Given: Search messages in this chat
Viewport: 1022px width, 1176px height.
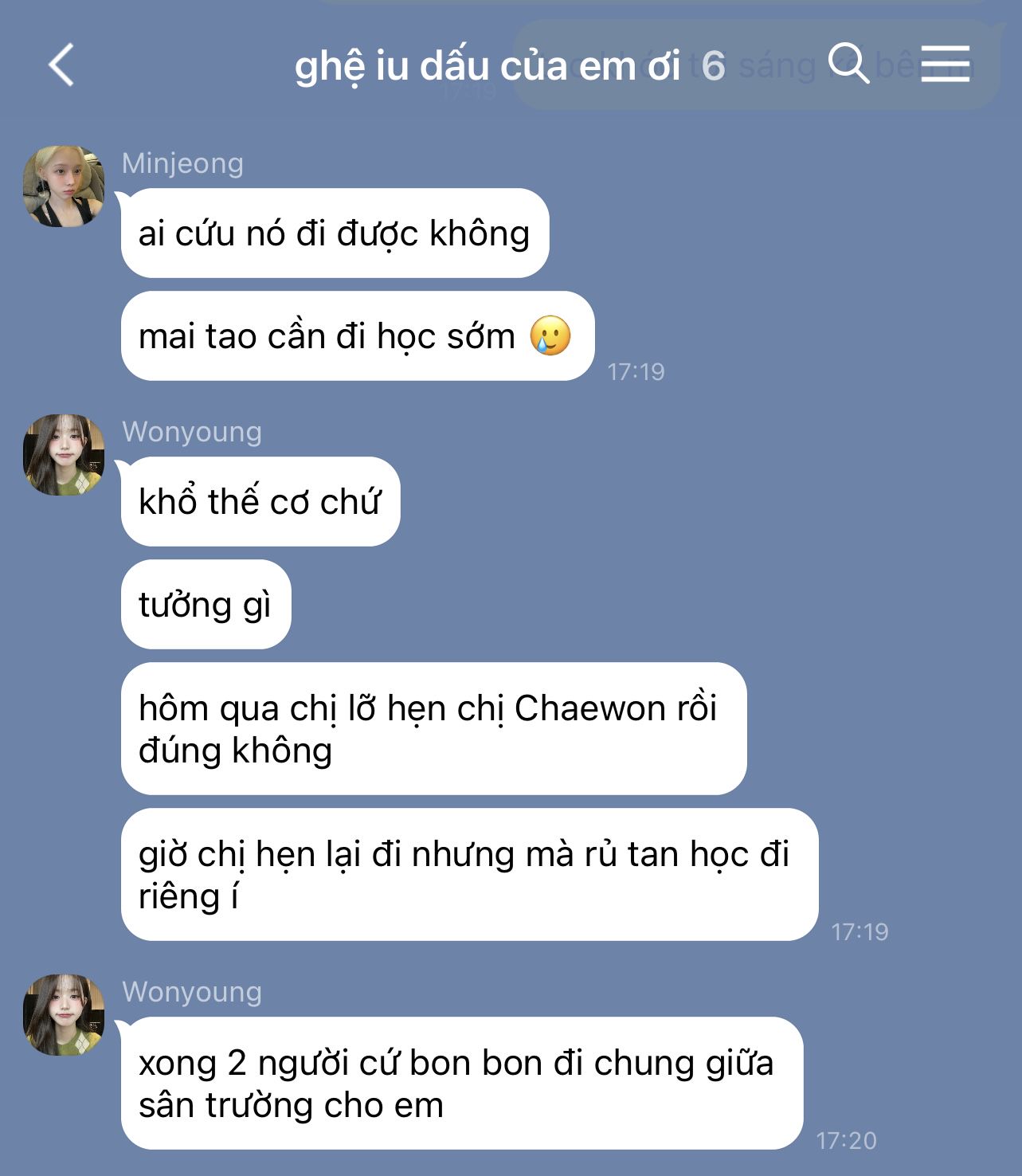Looking at the screenshot, I should tap(848, 63).
